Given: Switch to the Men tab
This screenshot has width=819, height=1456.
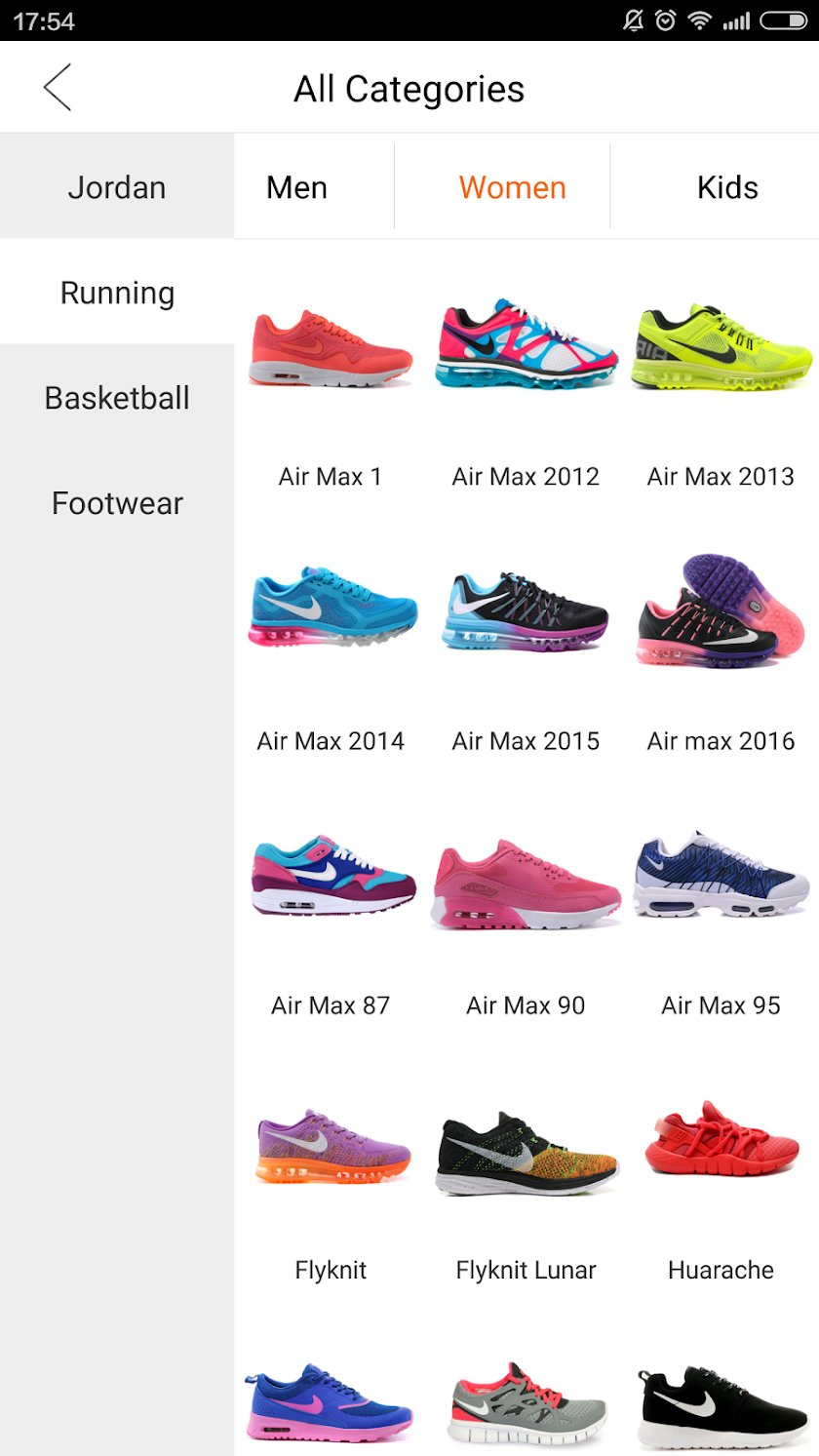Looking at the screenshot, I should [x=297, y=187].
